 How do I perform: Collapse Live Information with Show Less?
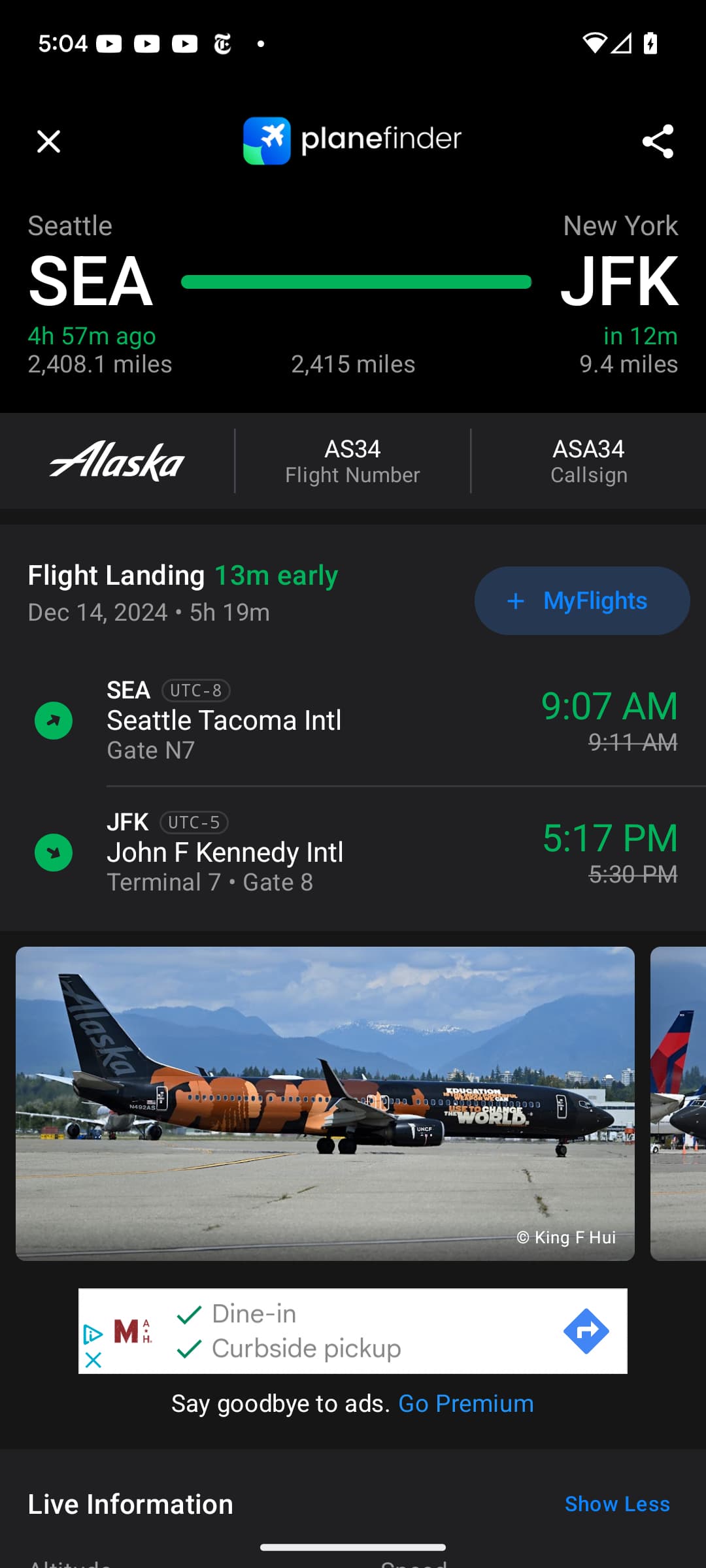617,1504
